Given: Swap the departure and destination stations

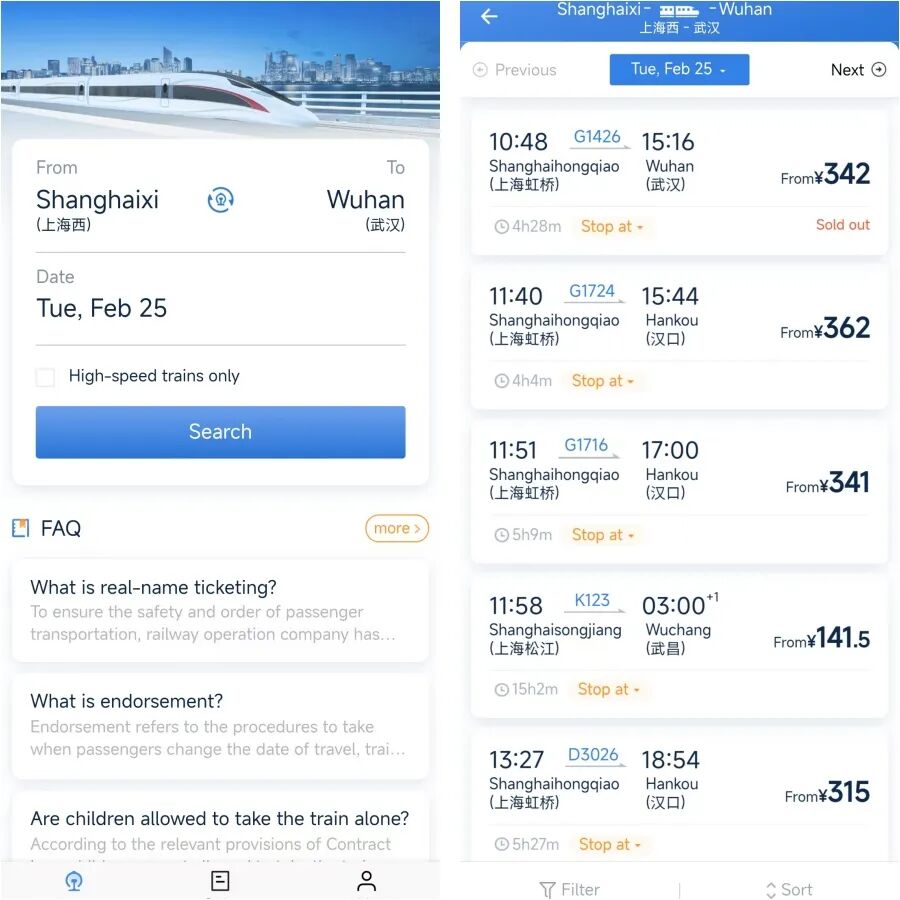Looking at the screenshot, I should pos(220,200).
